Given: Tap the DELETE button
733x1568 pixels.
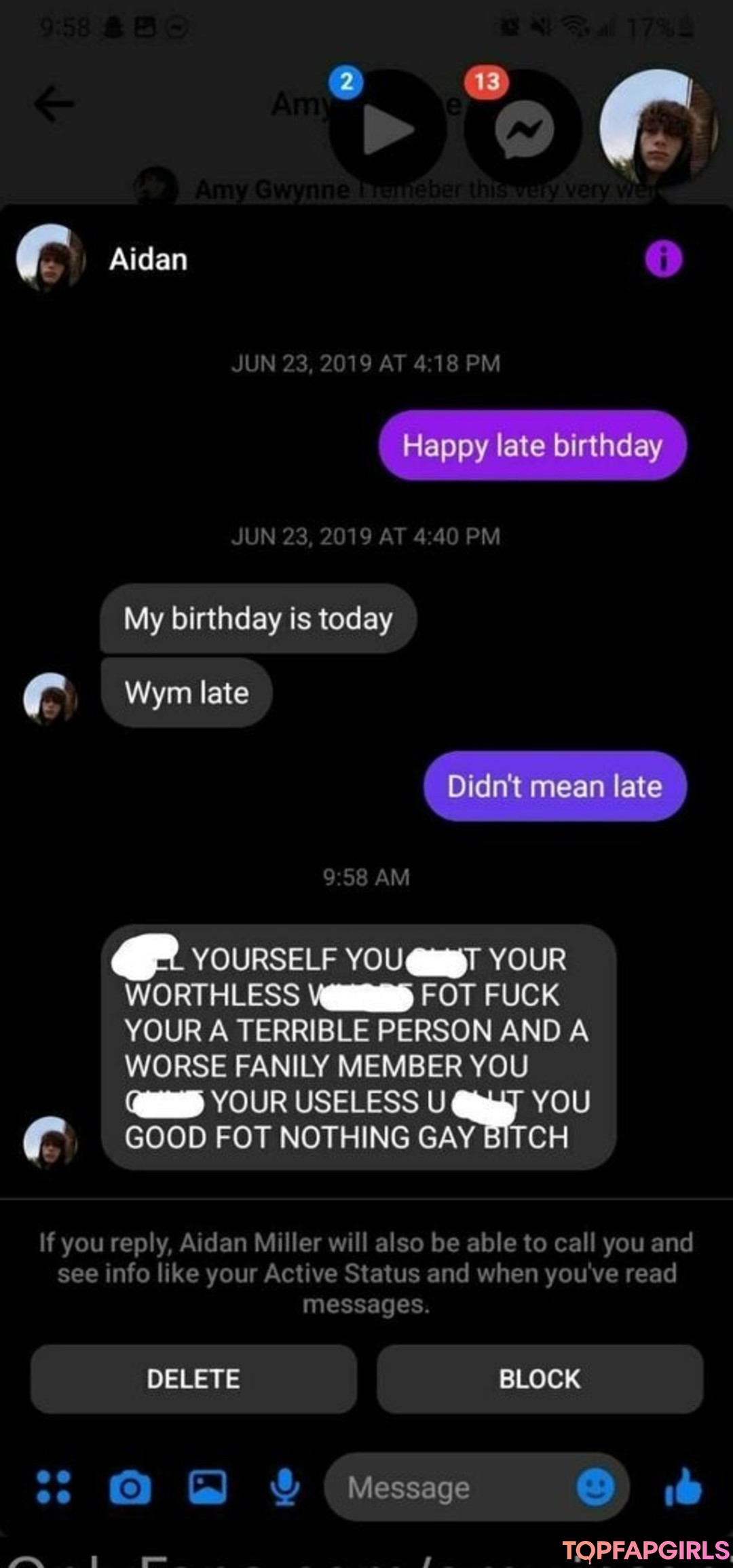Looking at the screenshot, I should (193, 1378).
